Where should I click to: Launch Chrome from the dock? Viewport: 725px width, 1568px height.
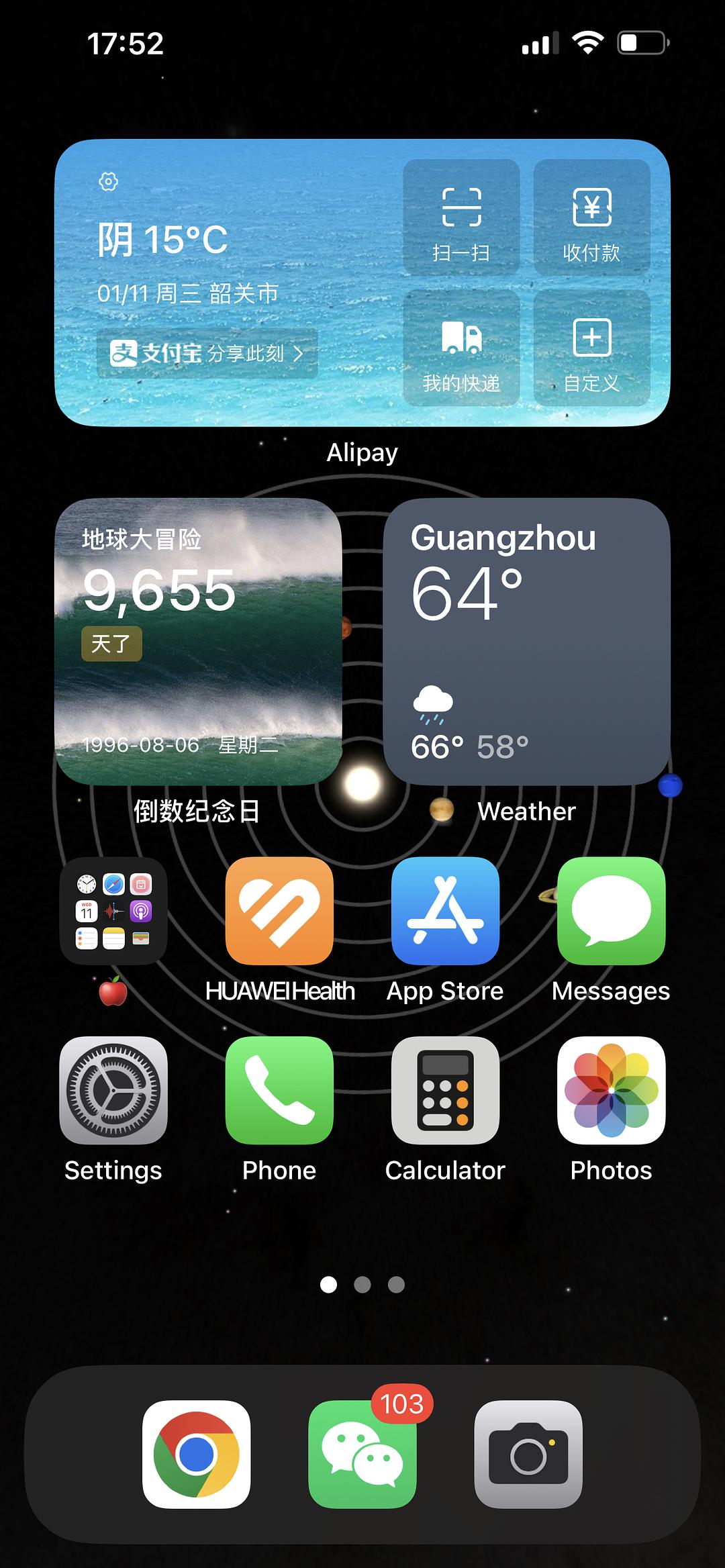(196, 1454)
